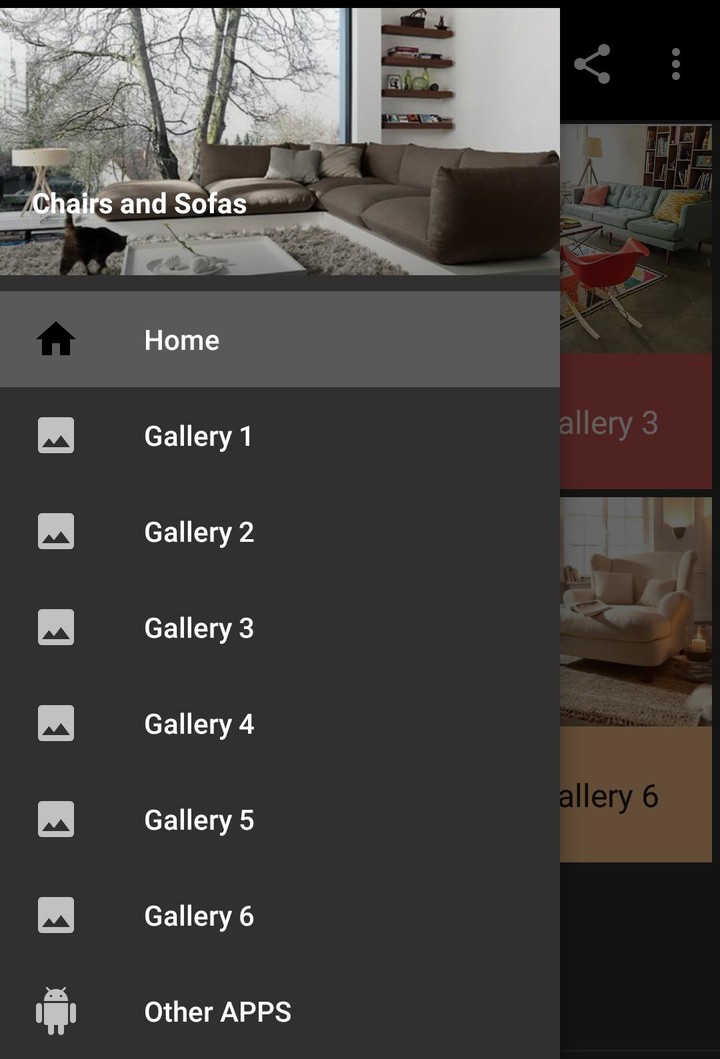Select Gallery 6 in the drawer list

198,916
